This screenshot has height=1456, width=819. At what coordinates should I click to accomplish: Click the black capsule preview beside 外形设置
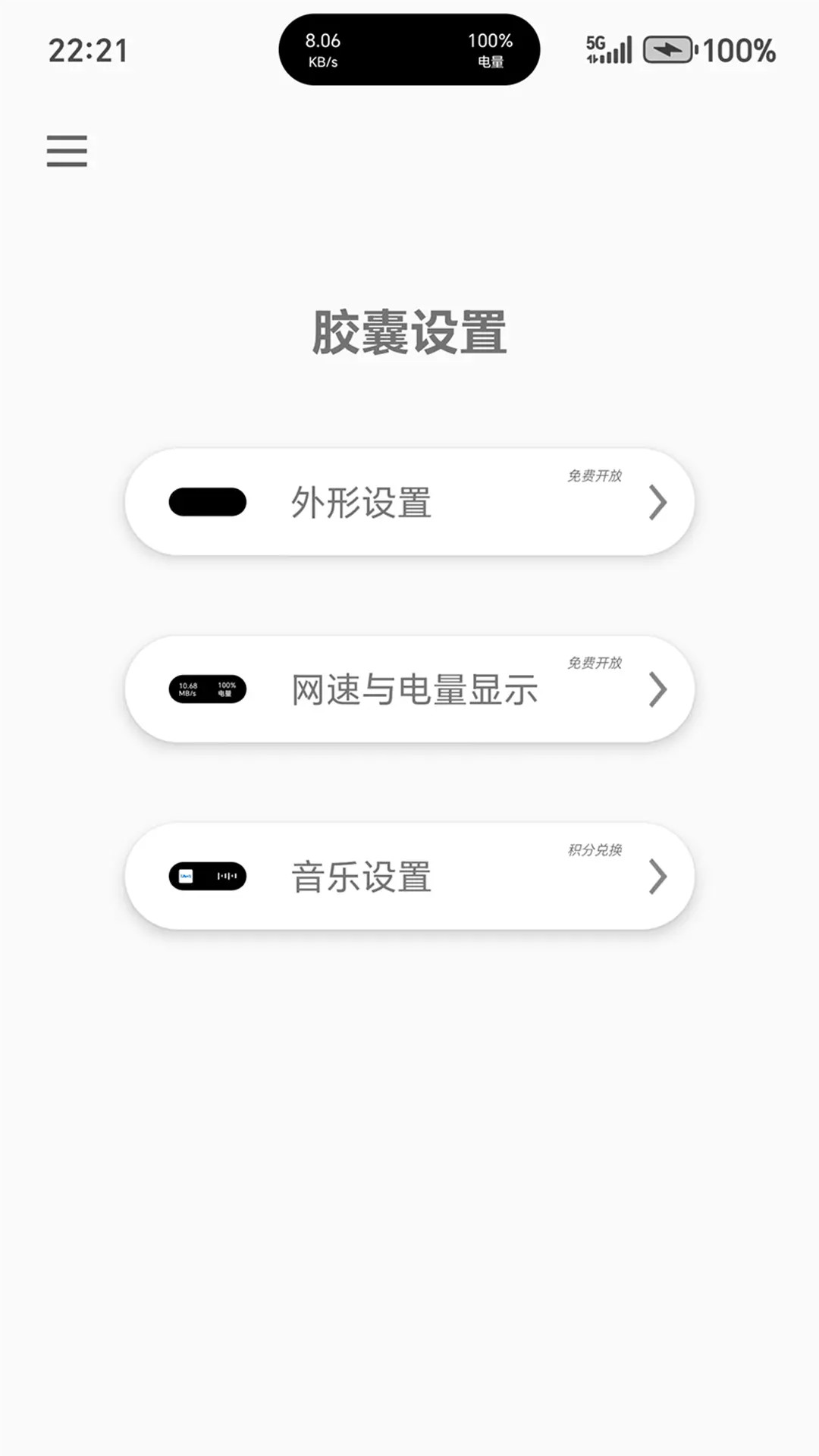click(x=207, y=501)
